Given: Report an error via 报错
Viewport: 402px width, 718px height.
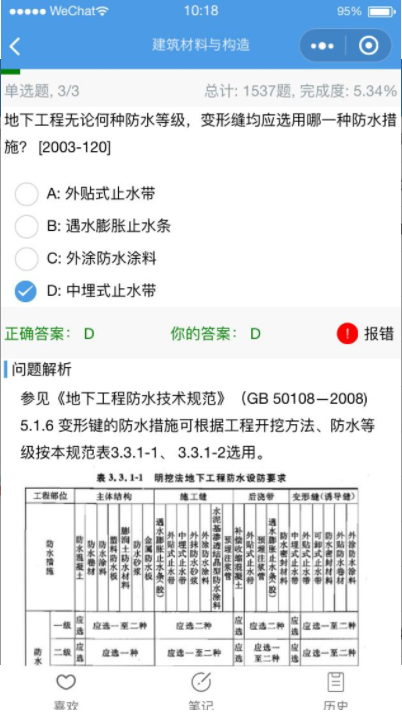Looking at the screenshot, I should pyautogui.click(x=365, y=334).
